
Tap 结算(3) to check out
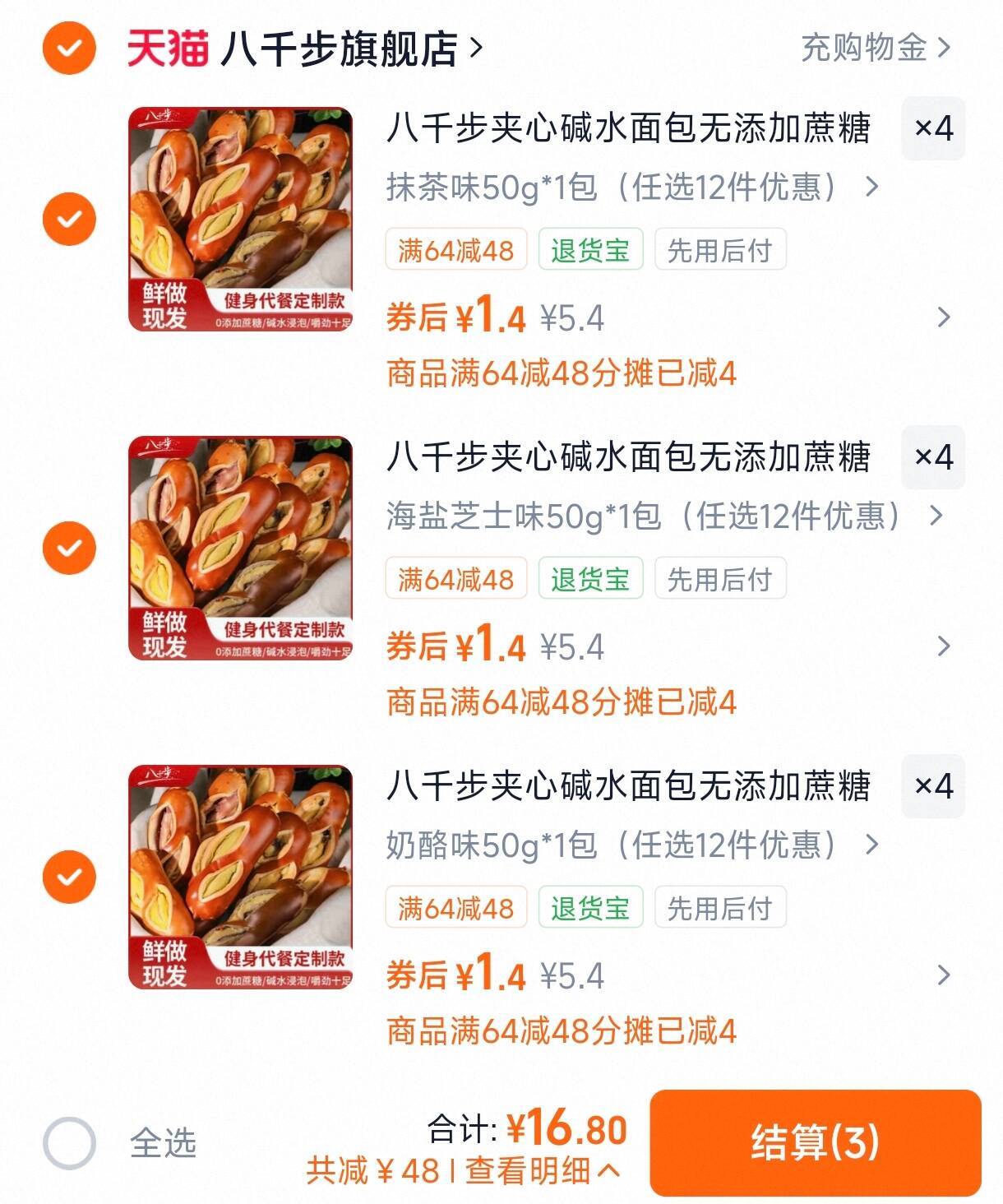coord(815,1142)
